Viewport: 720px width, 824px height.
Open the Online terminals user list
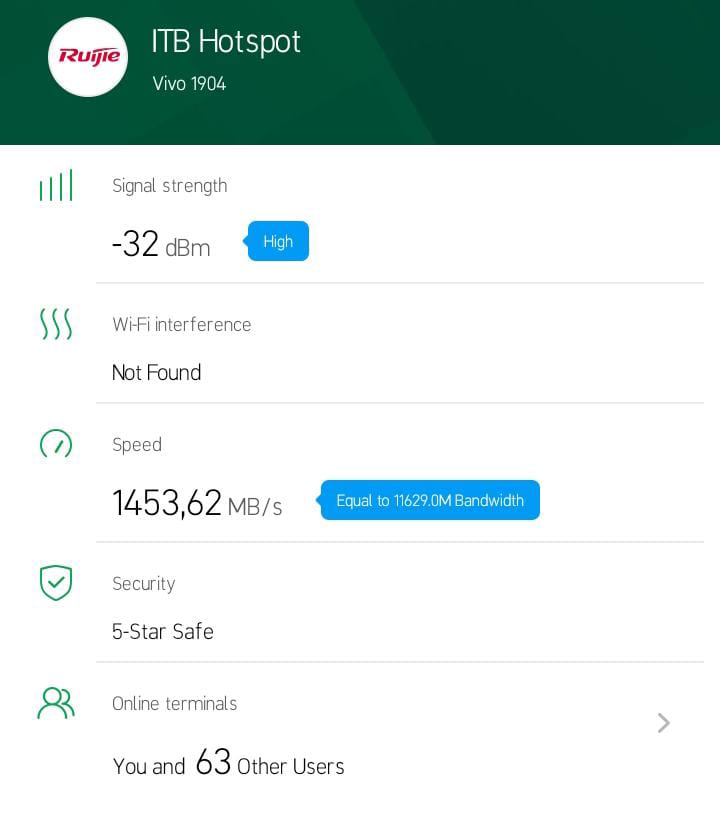coord(663,723)
